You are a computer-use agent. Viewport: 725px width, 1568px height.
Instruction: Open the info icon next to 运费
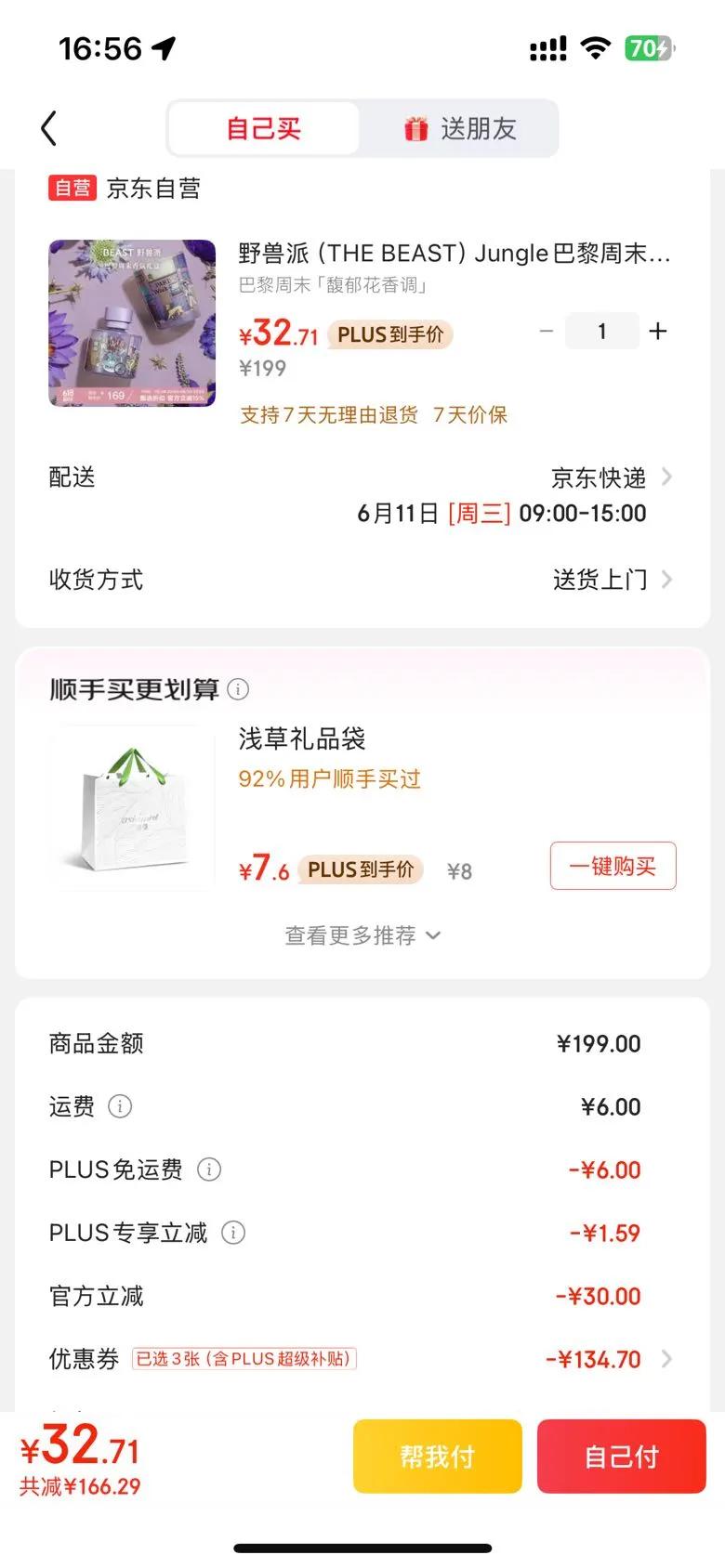(120, 1106)
